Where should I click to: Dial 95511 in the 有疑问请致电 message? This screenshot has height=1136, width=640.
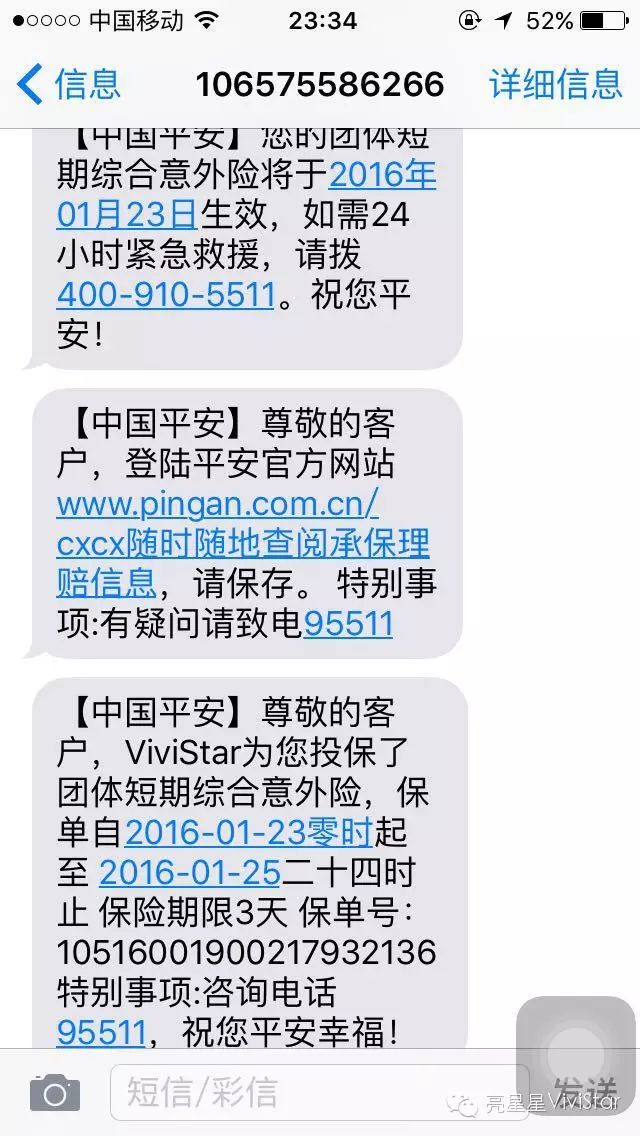(348, 624)
